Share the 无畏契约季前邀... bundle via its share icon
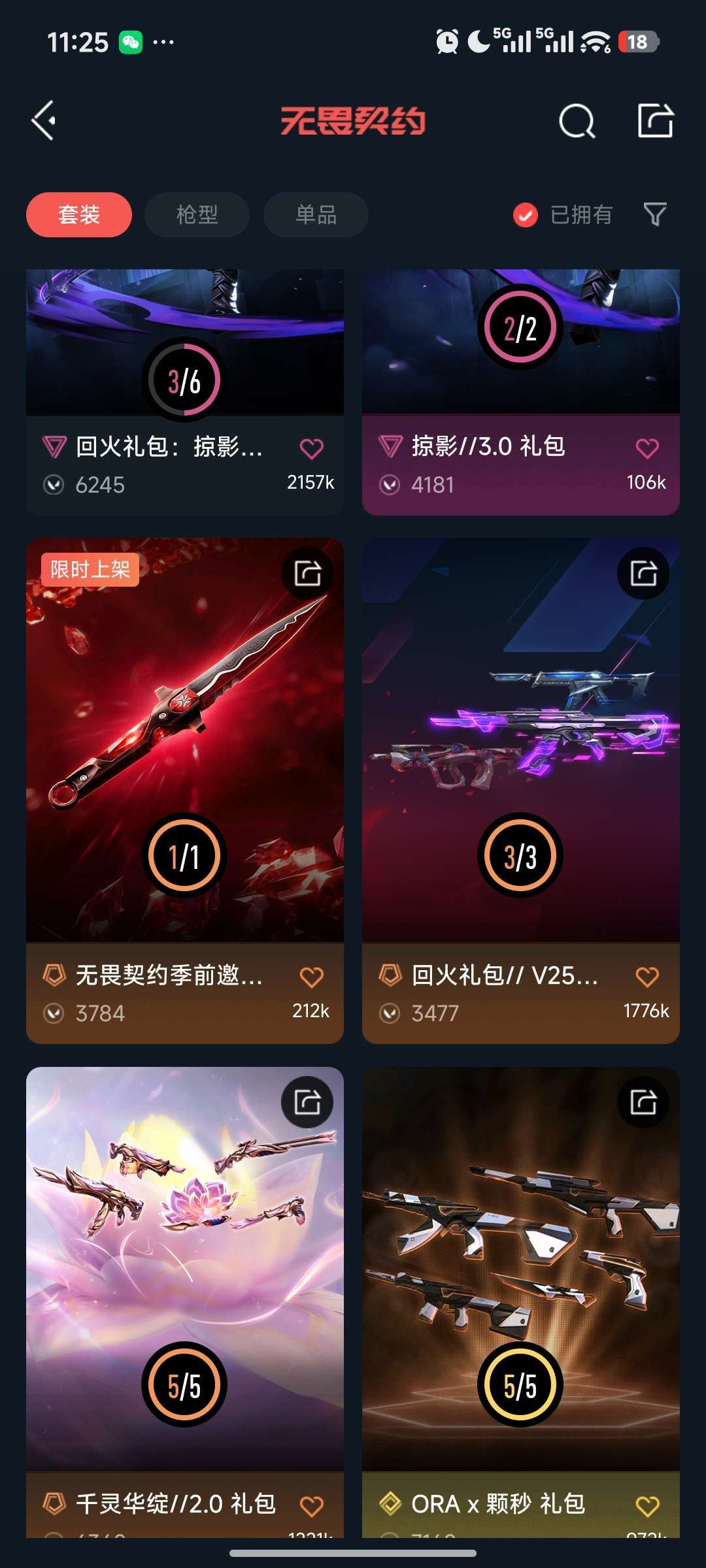This screenshot has height=1568, width=706. [x=307, y=572]
